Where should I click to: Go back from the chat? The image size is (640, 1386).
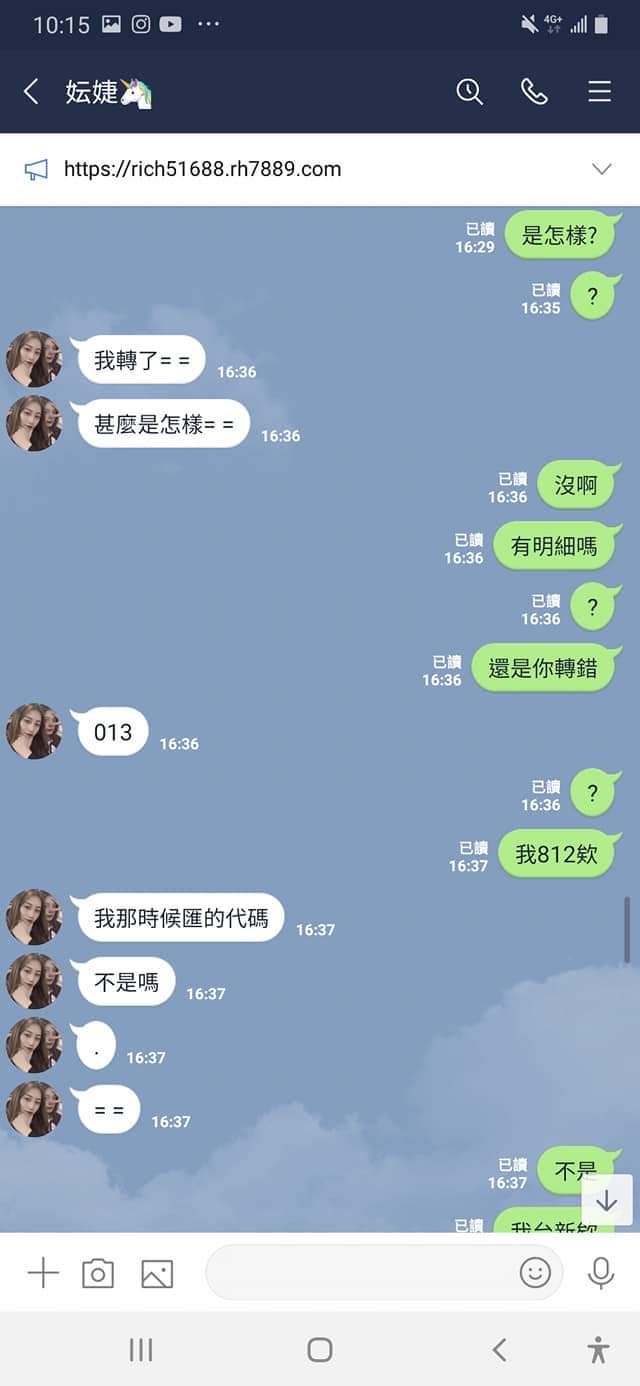[31, 92]
